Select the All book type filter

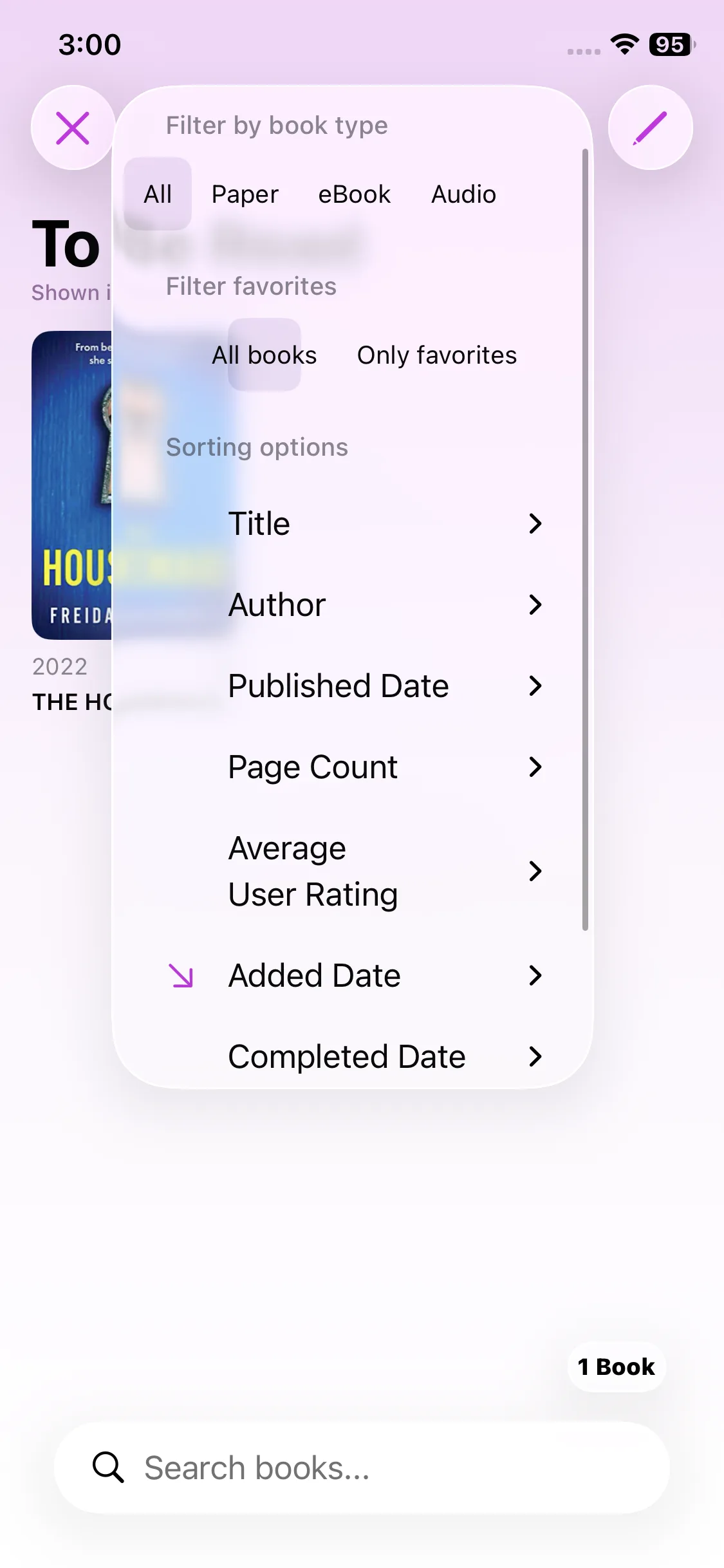158,194
